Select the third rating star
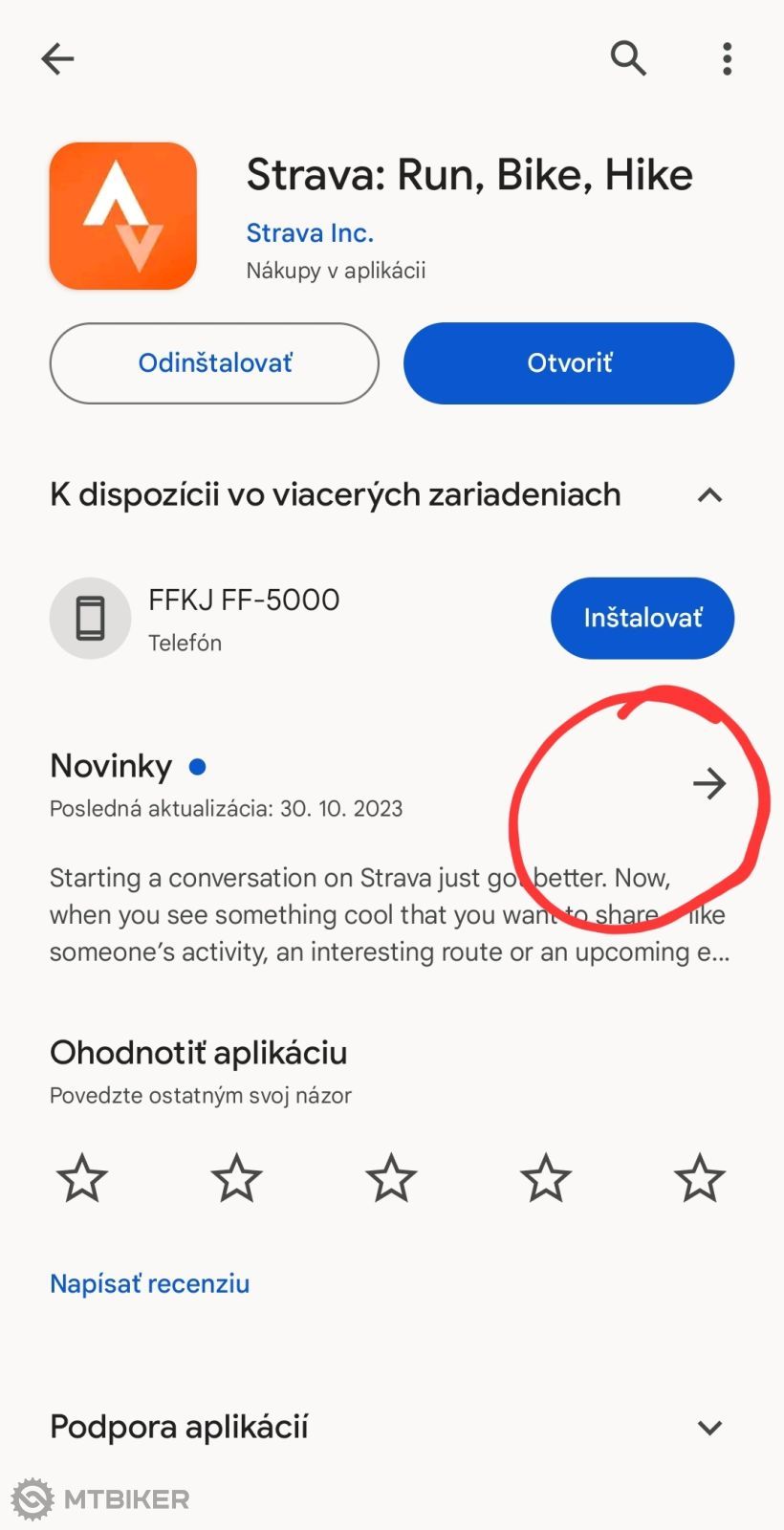Screen dimensions: 784x1530 pos(391,1178)
